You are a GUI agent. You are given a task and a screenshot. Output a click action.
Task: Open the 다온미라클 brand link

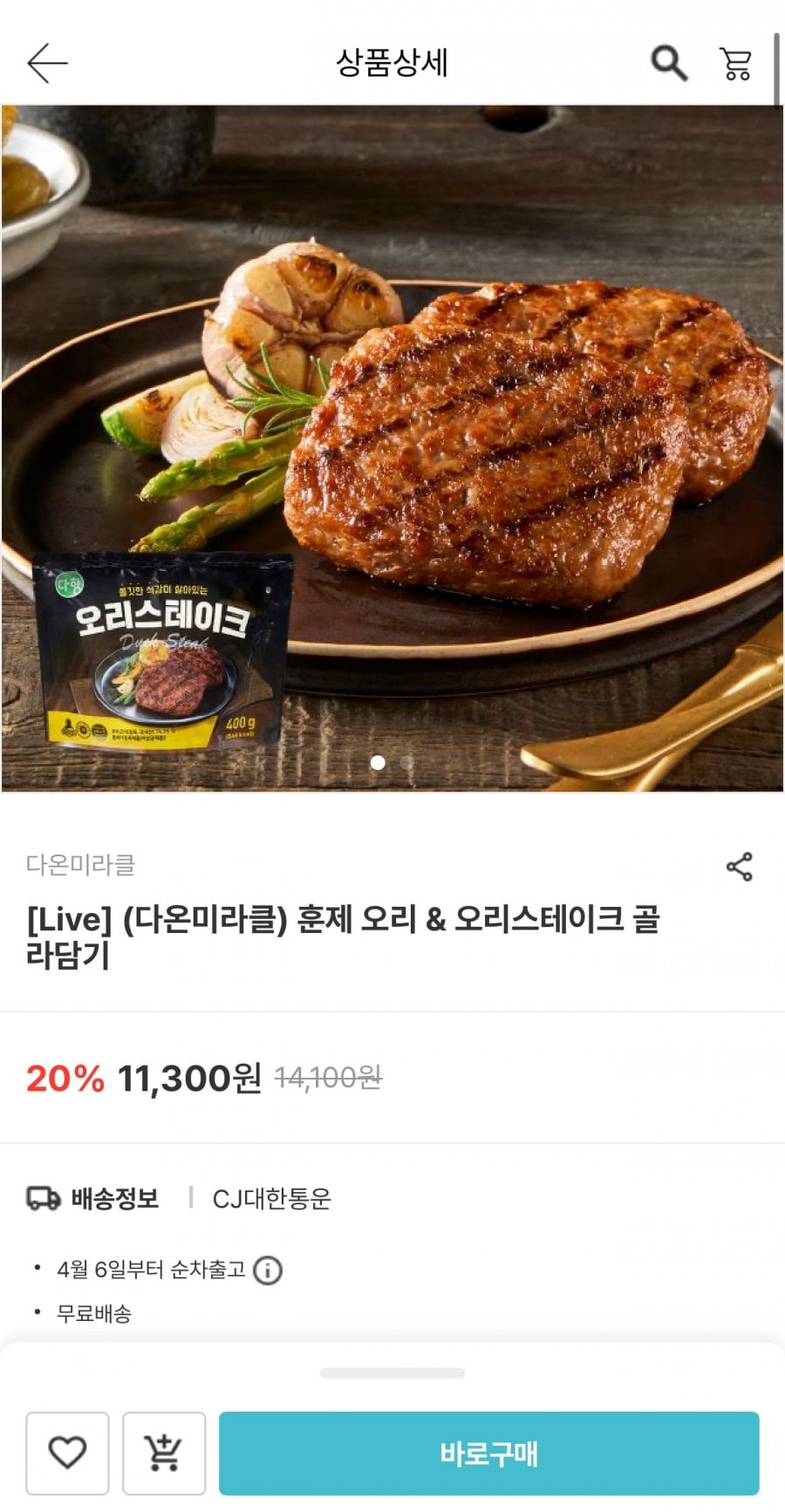tap(80, 865)
